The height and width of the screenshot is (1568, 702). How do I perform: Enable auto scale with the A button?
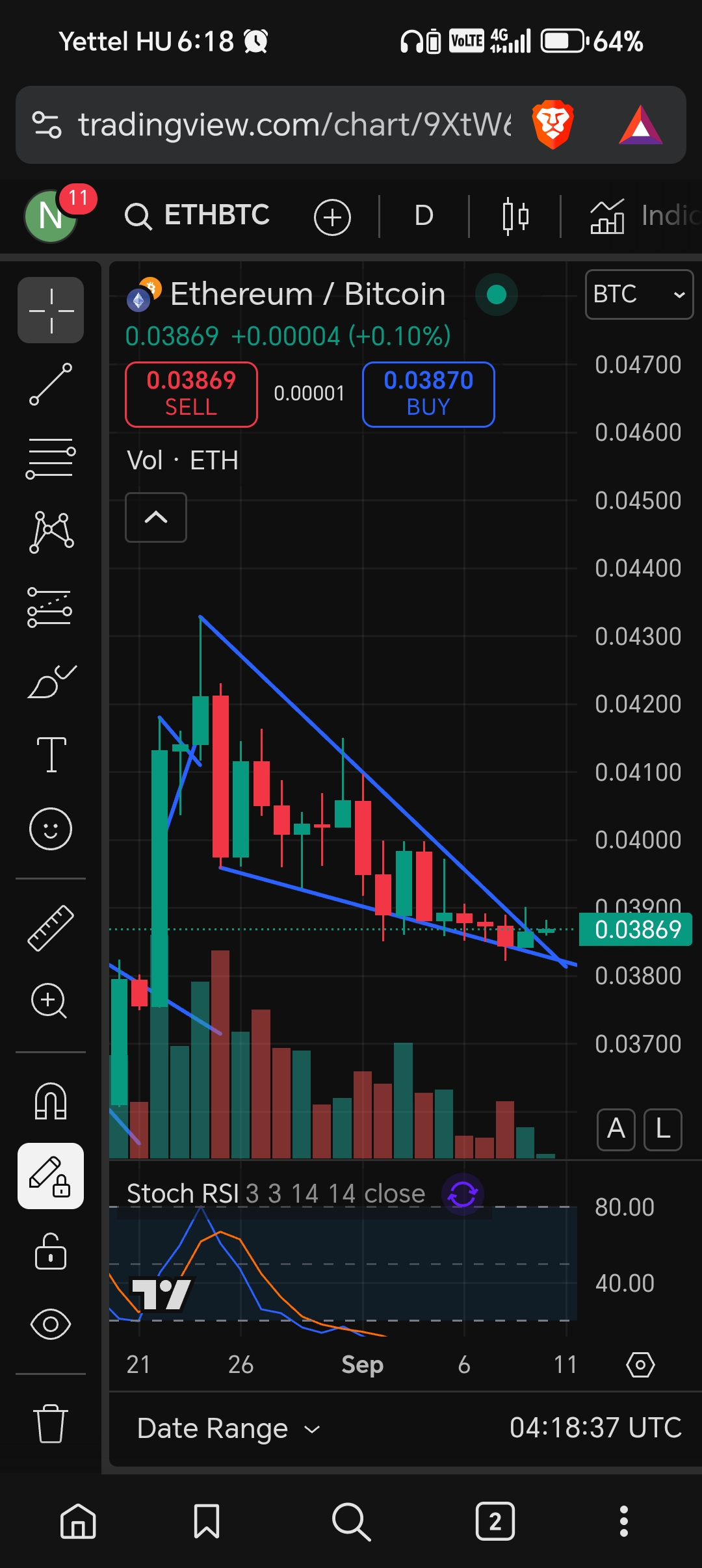[x=616, y=1129]
